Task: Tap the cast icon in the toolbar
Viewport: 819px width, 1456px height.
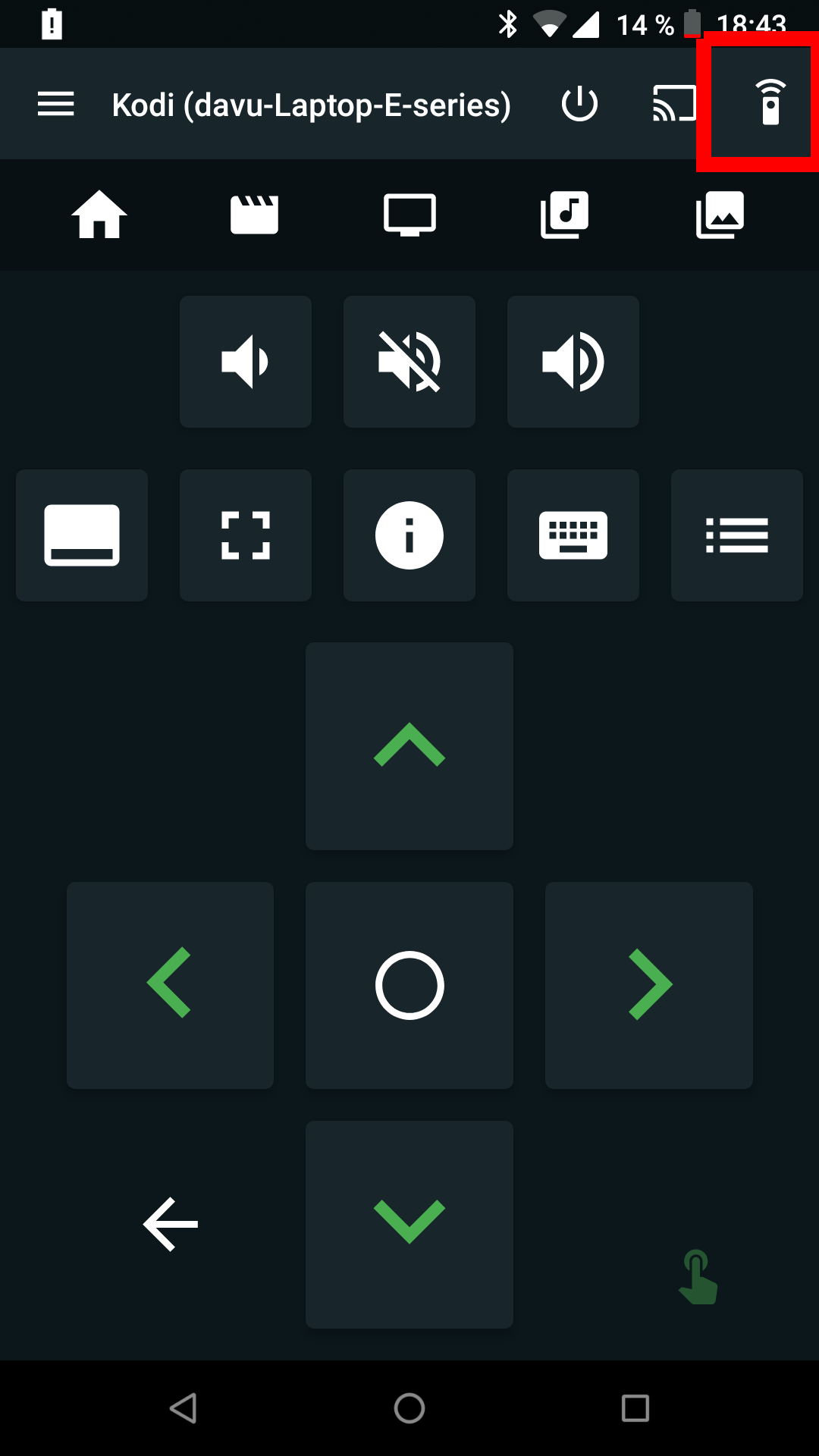Action: coord(674,104)
